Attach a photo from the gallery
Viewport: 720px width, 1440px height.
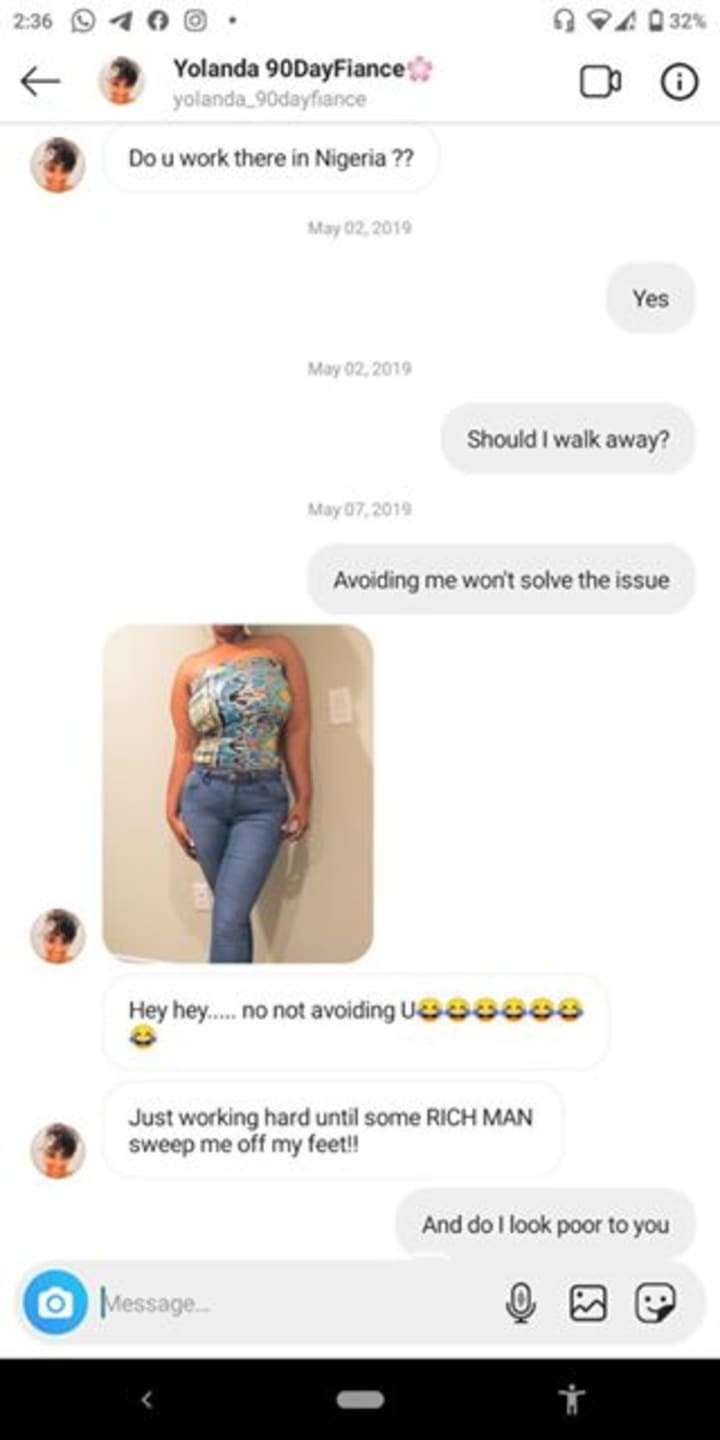coord(588,1303)
